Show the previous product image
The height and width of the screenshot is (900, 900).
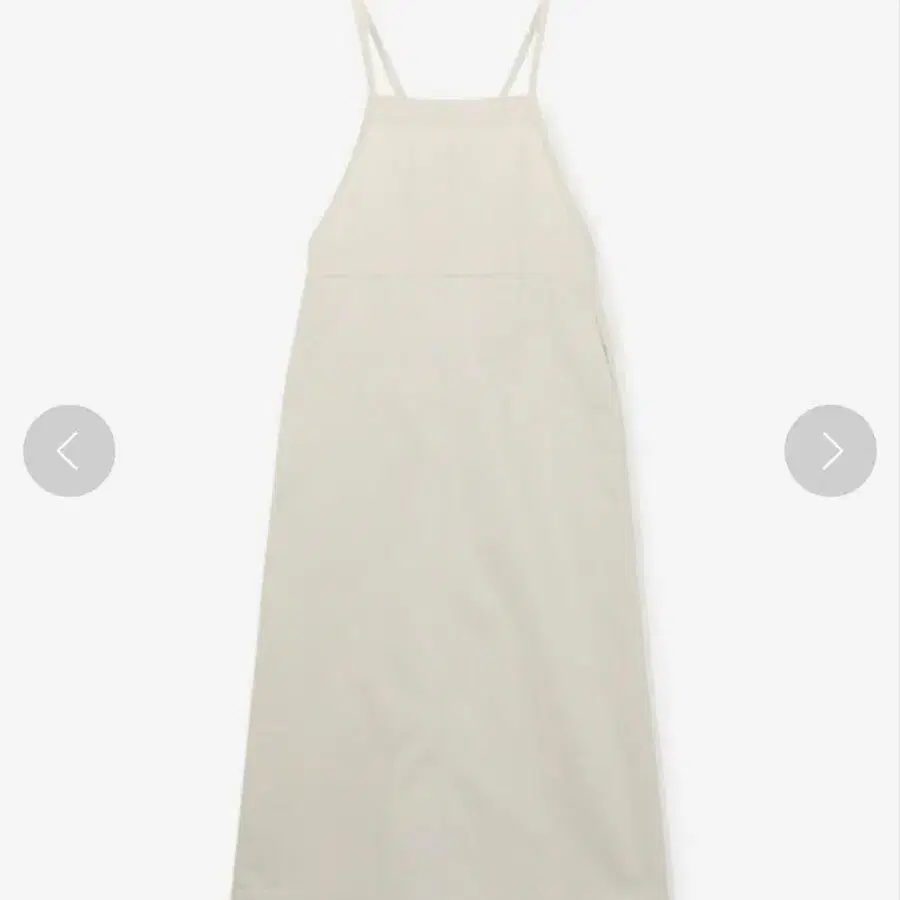click(x=69, y=451)
